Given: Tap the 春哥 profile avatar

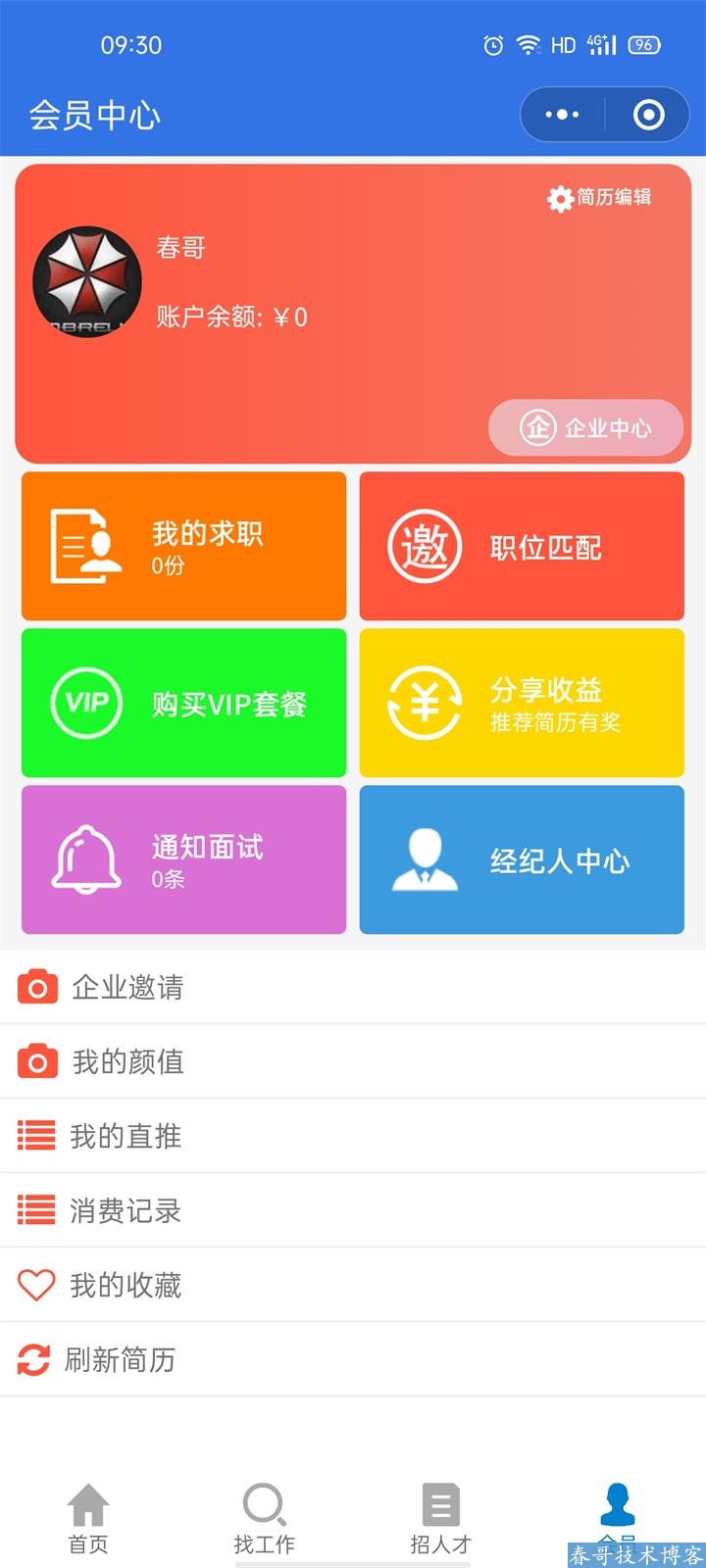Looking at the screenshot, I should [x=87, y=281].
